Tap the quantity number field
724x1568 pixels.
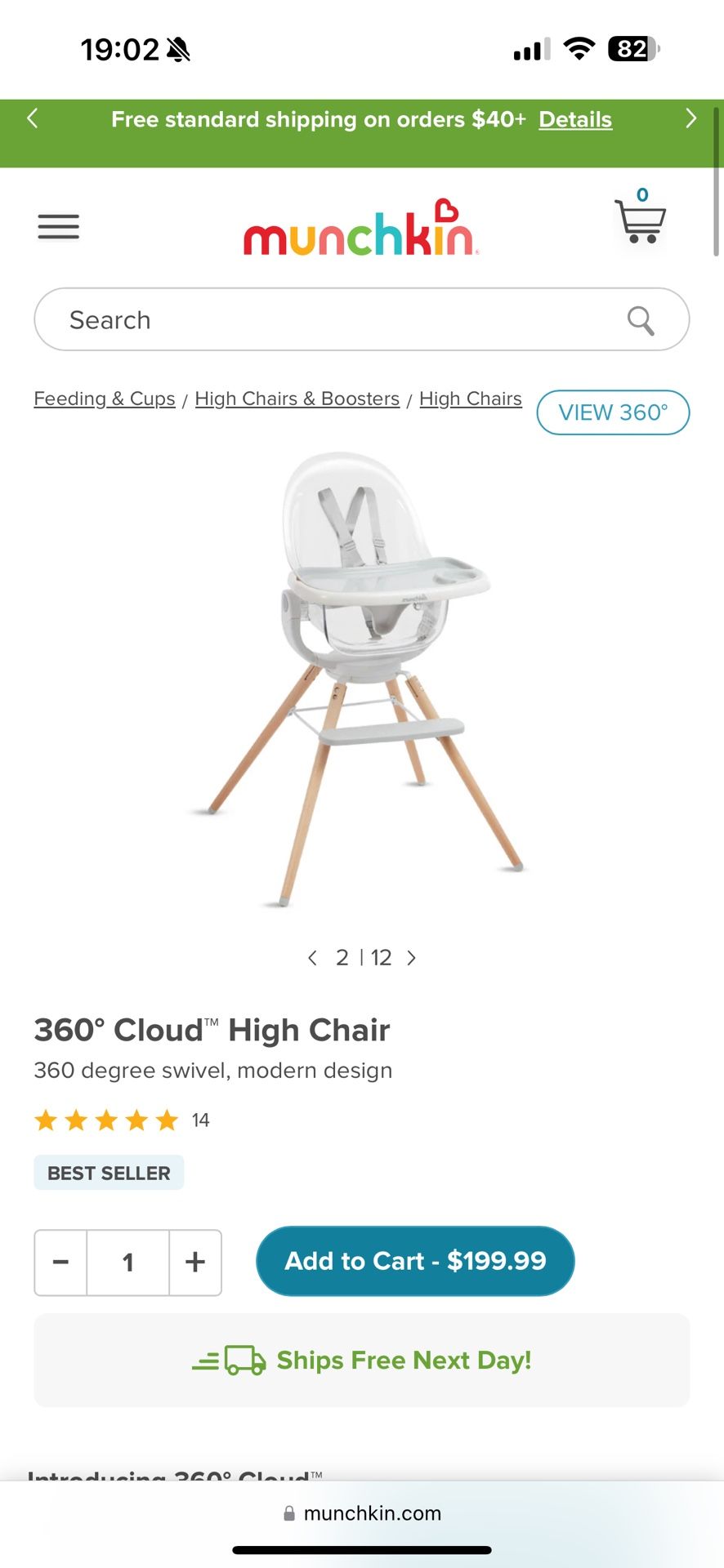point(127,1262)
